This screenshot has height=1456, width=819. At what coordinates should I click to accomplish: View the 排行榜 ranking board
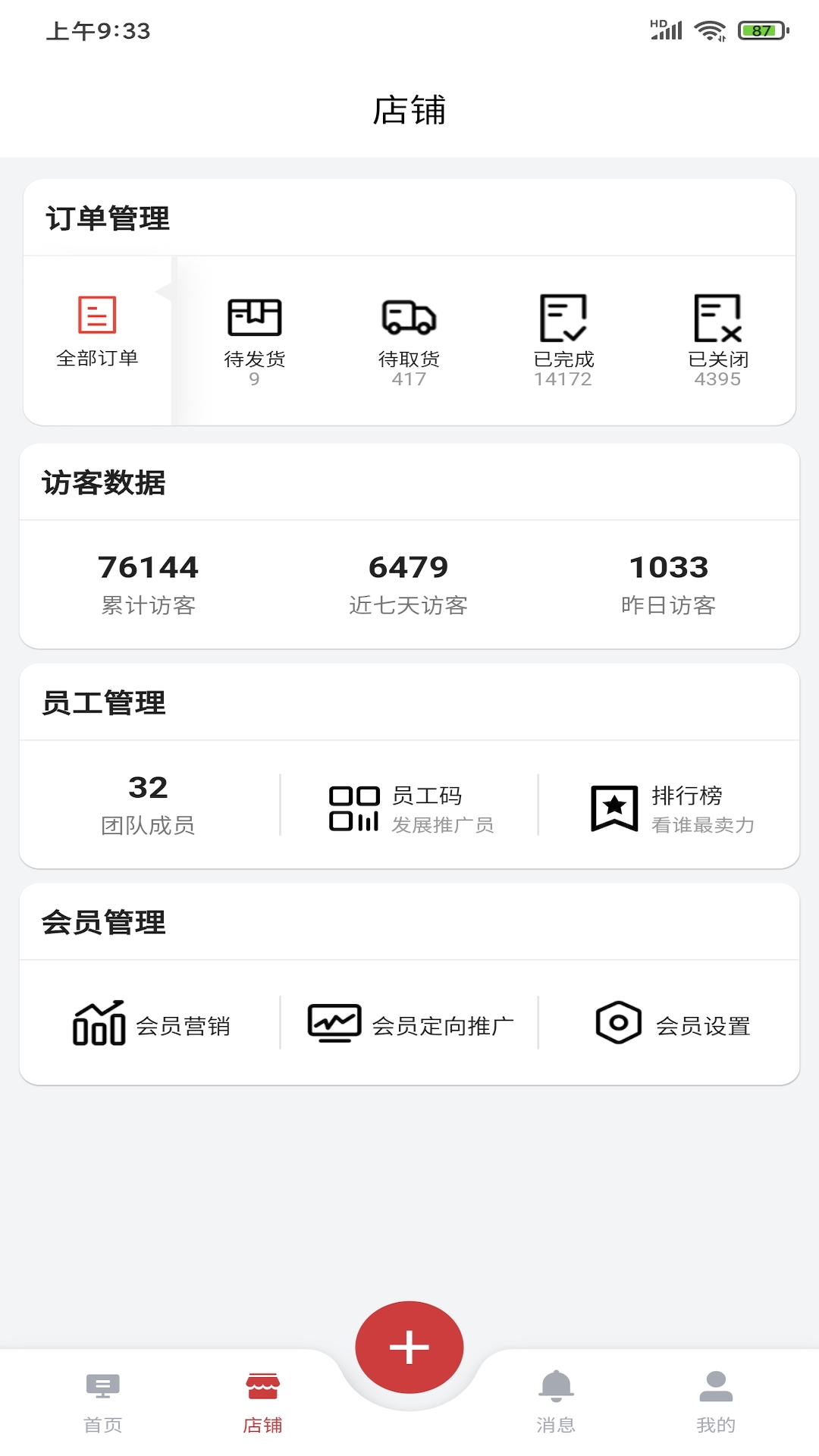coord(672,808)
